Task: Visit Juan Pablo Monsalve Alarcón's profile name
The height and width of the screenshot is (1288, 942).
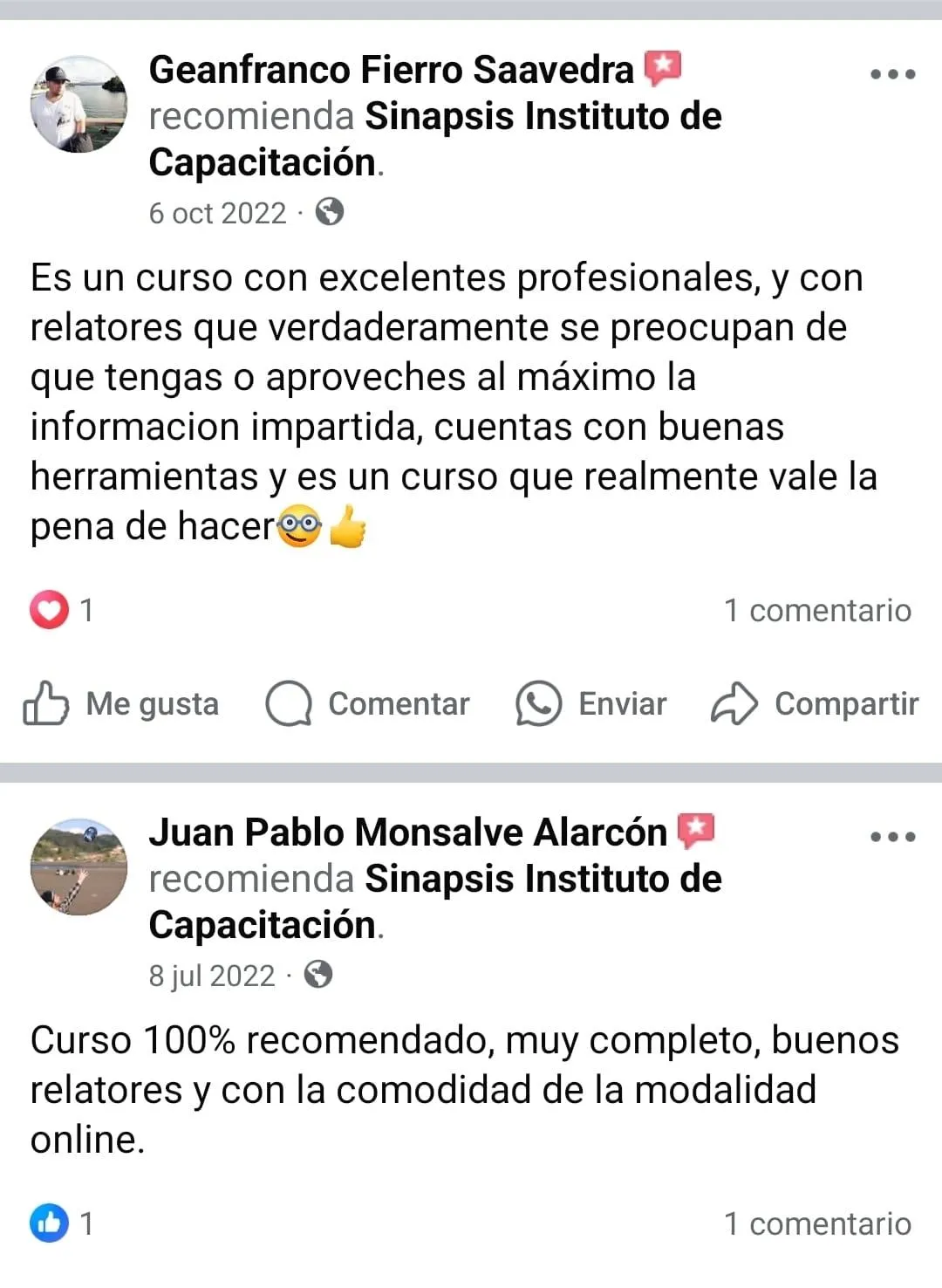Action: [407, 832]
